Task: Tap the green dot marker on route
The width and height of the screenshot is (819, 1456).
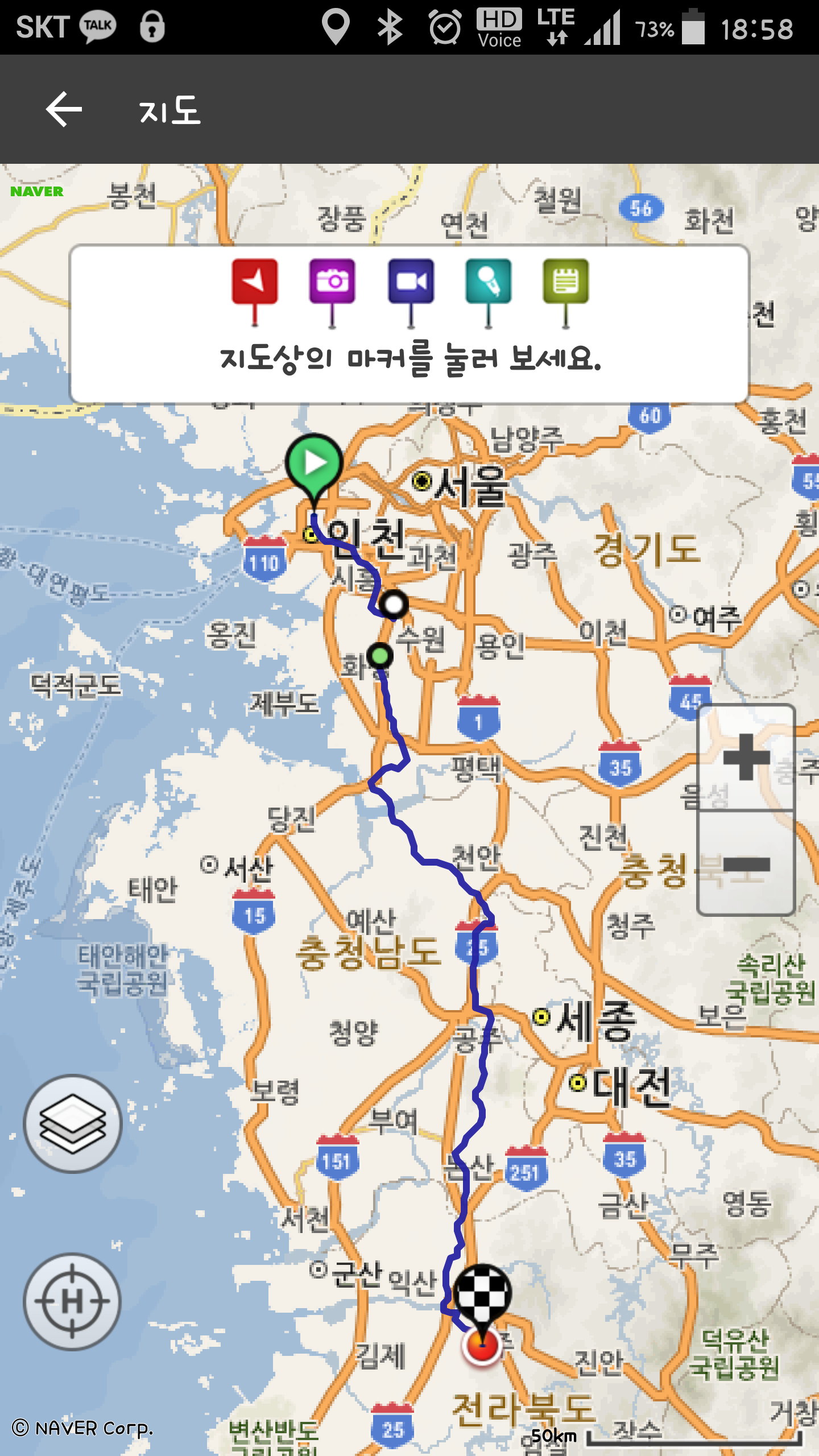Action: point(380,656)
